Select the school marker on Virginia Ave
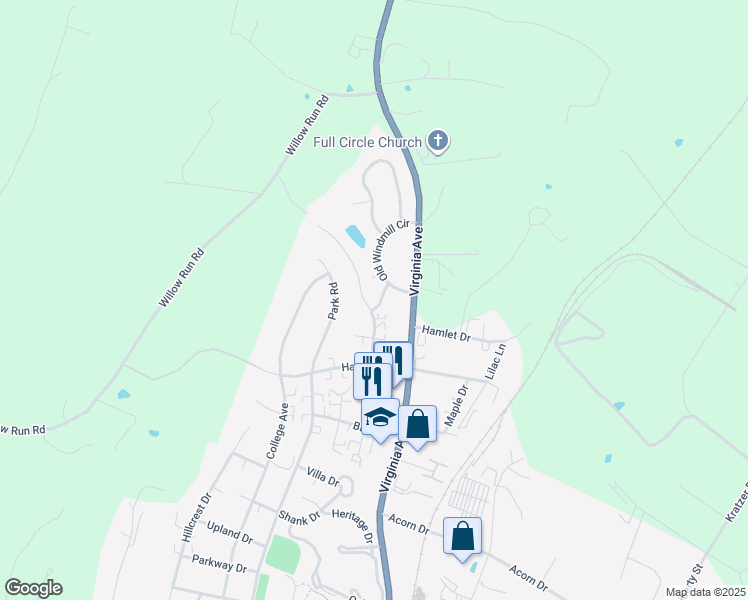The image size is (748, 600). coord(380,418)
